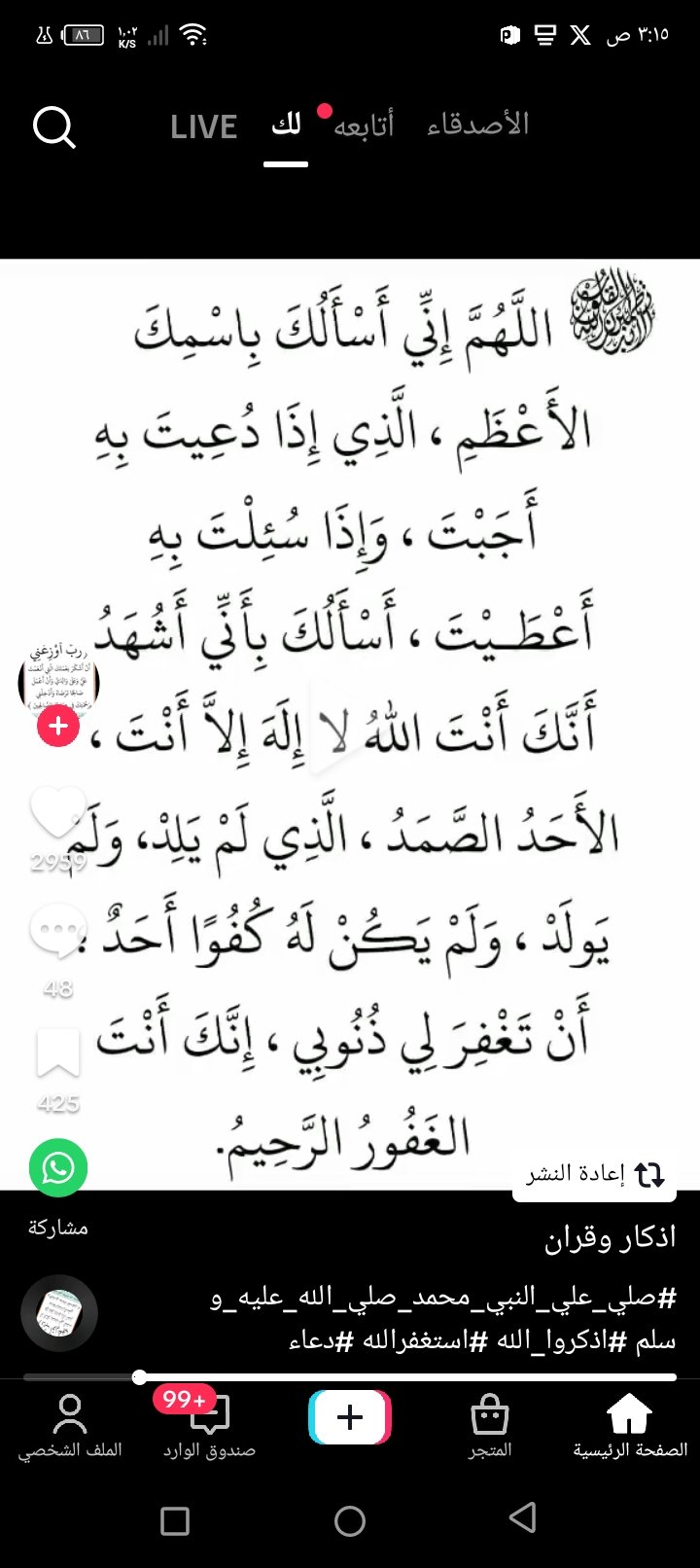Viewport: 700px width, 1568px height.
Task: Open the creator's profile picture
Action: tap(58, 682)
